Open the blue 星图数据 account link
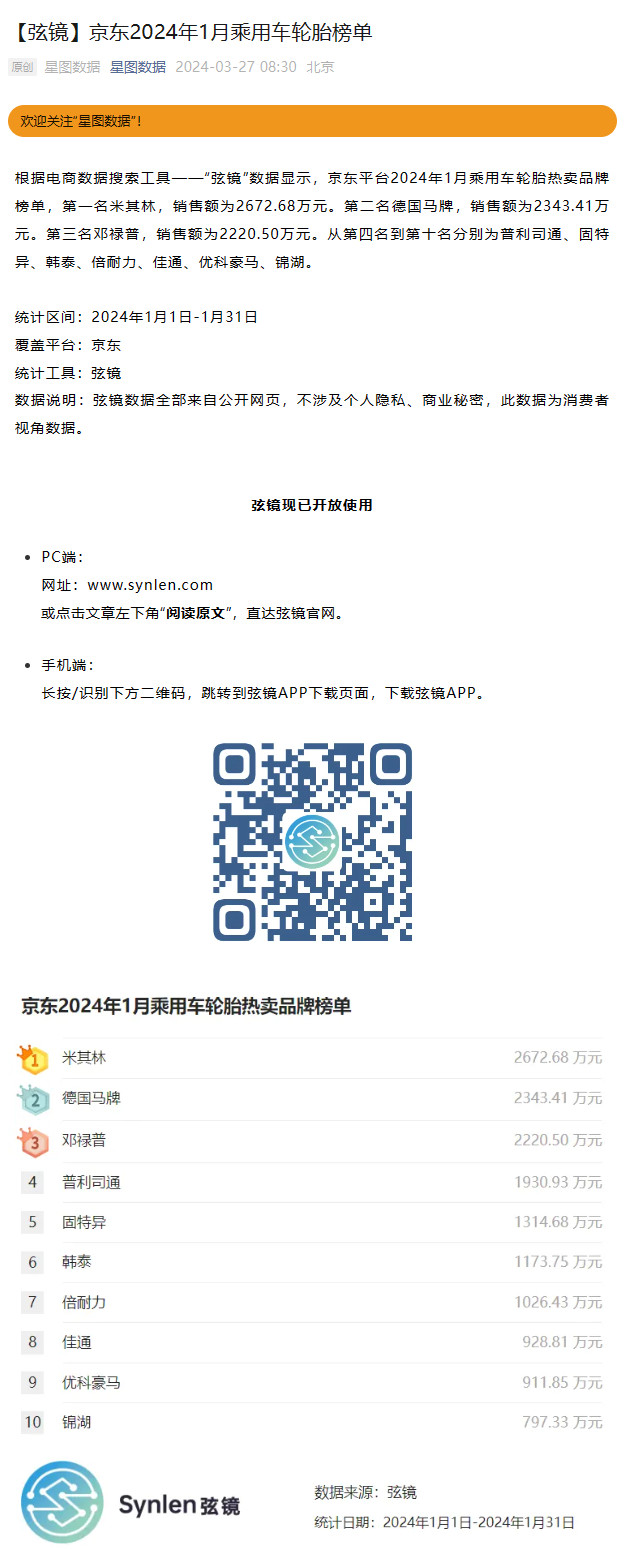This screenshot has width=627, height=1555. tap(138, 67)
